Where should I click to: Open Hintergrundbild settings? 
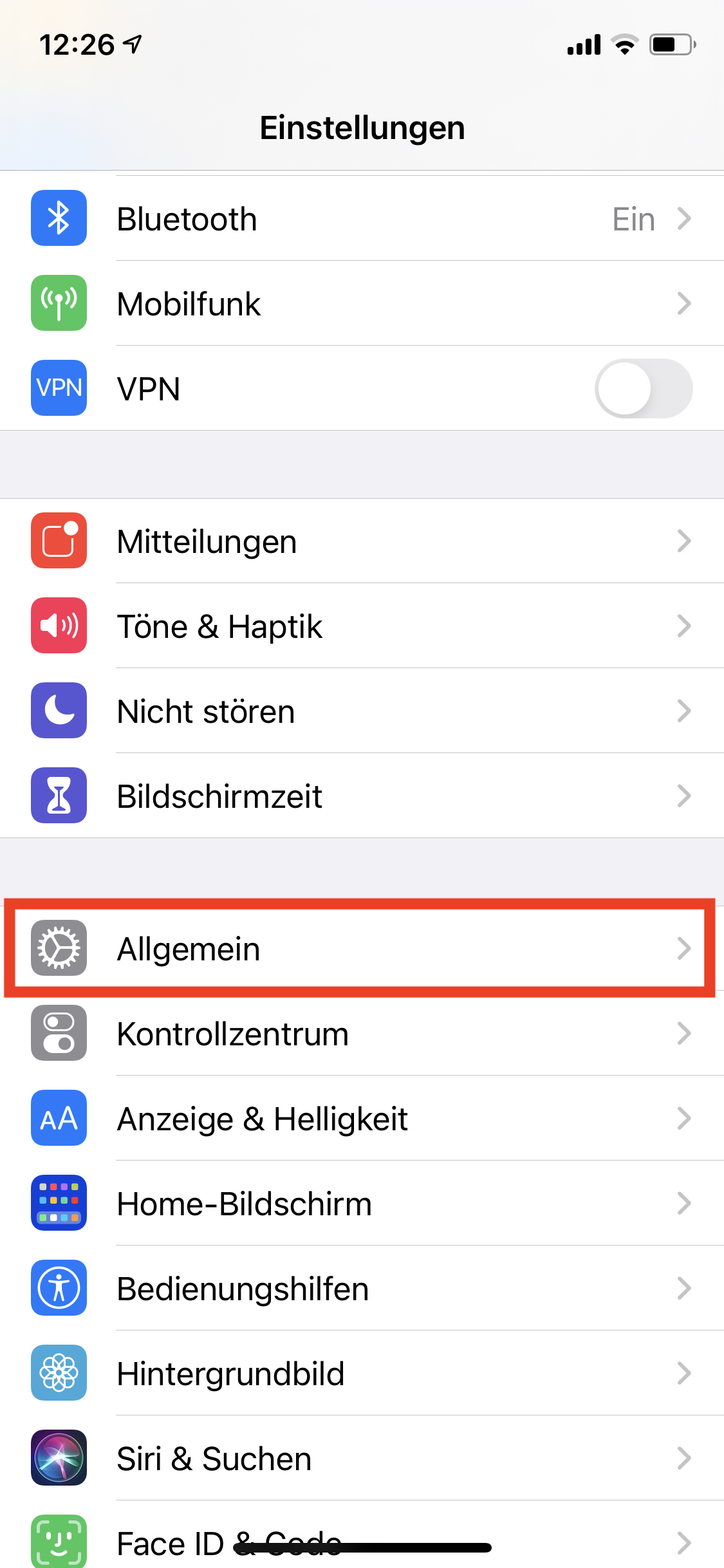point(362,1374)
